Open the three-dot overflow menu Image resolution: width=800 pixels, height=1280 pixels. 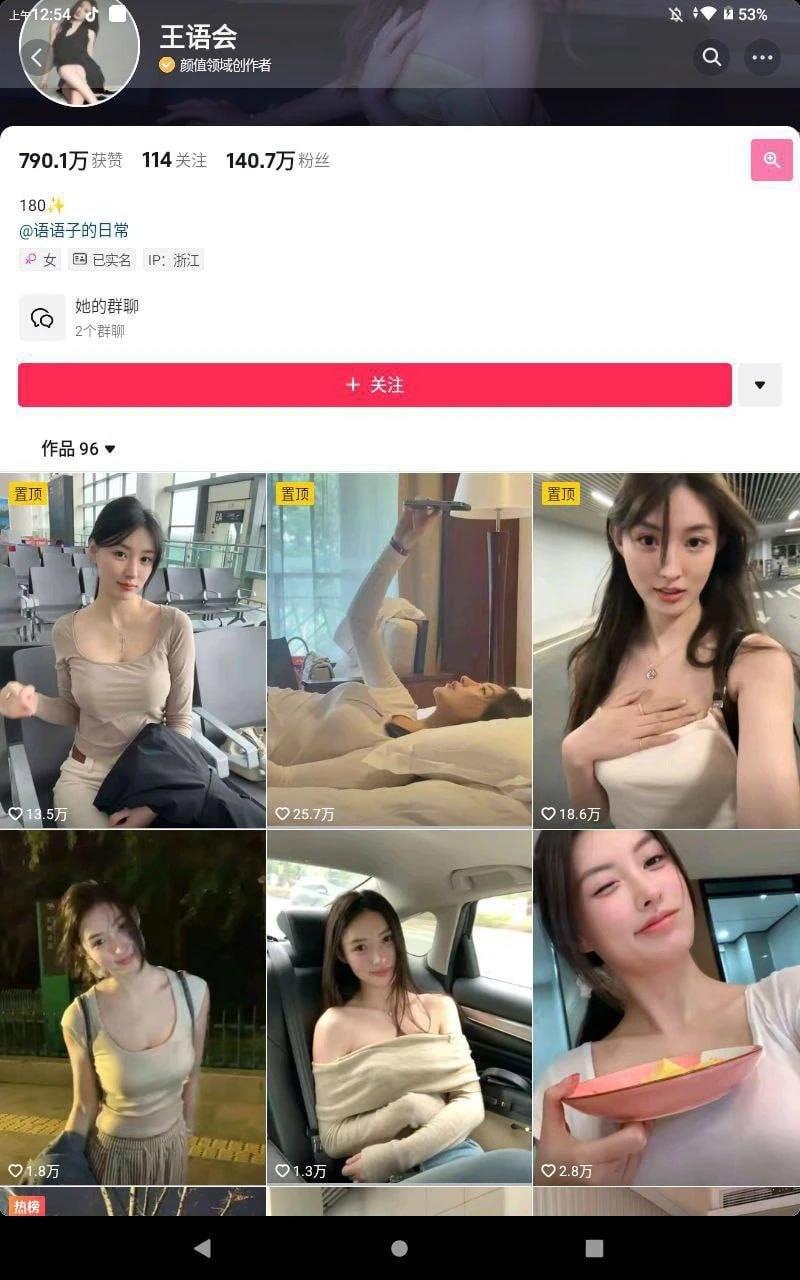tap(763, 57)
